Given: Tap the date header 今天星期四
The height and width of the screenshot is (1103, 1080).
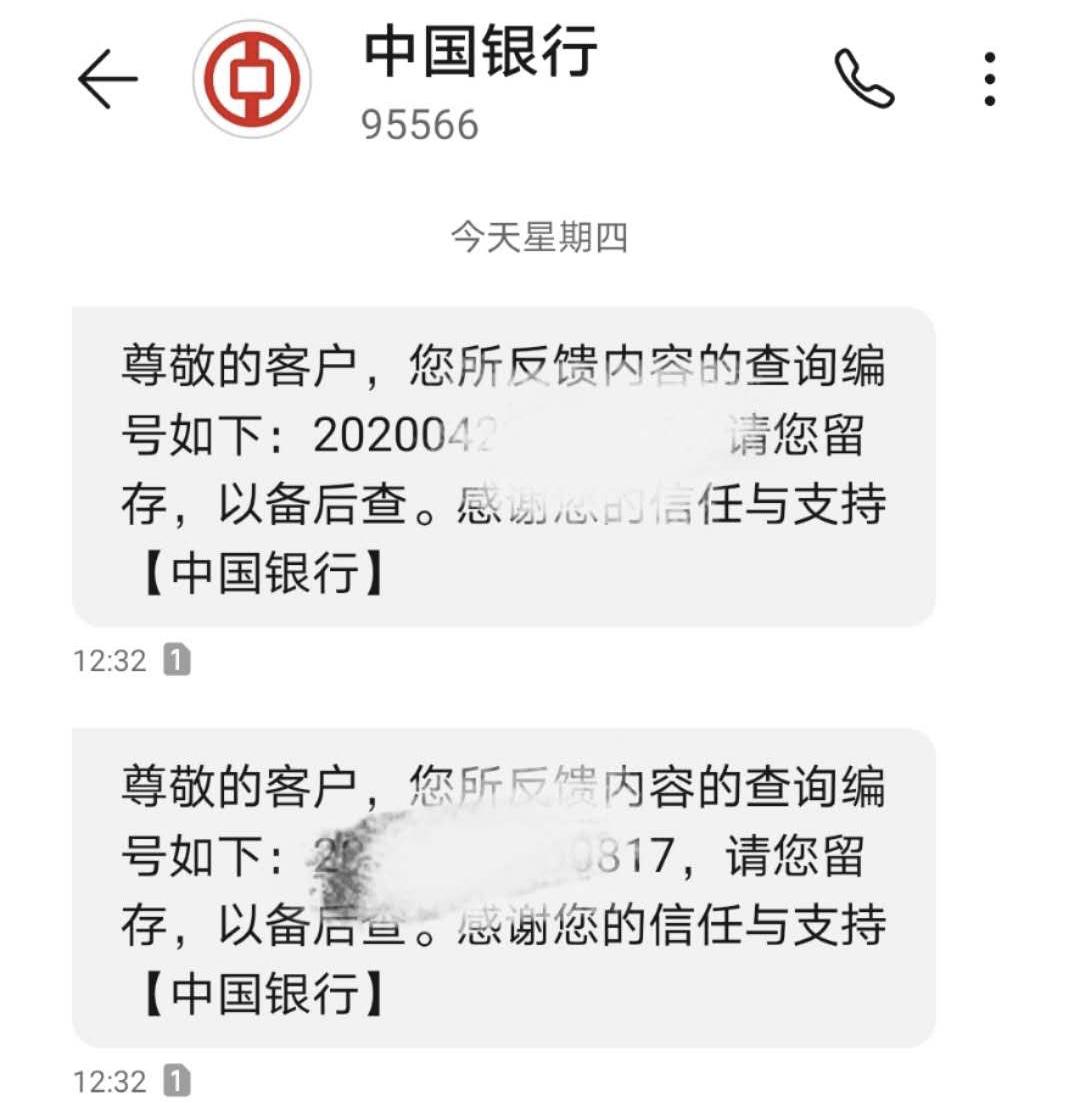Looking at the screenshot, I should (540, 236).
